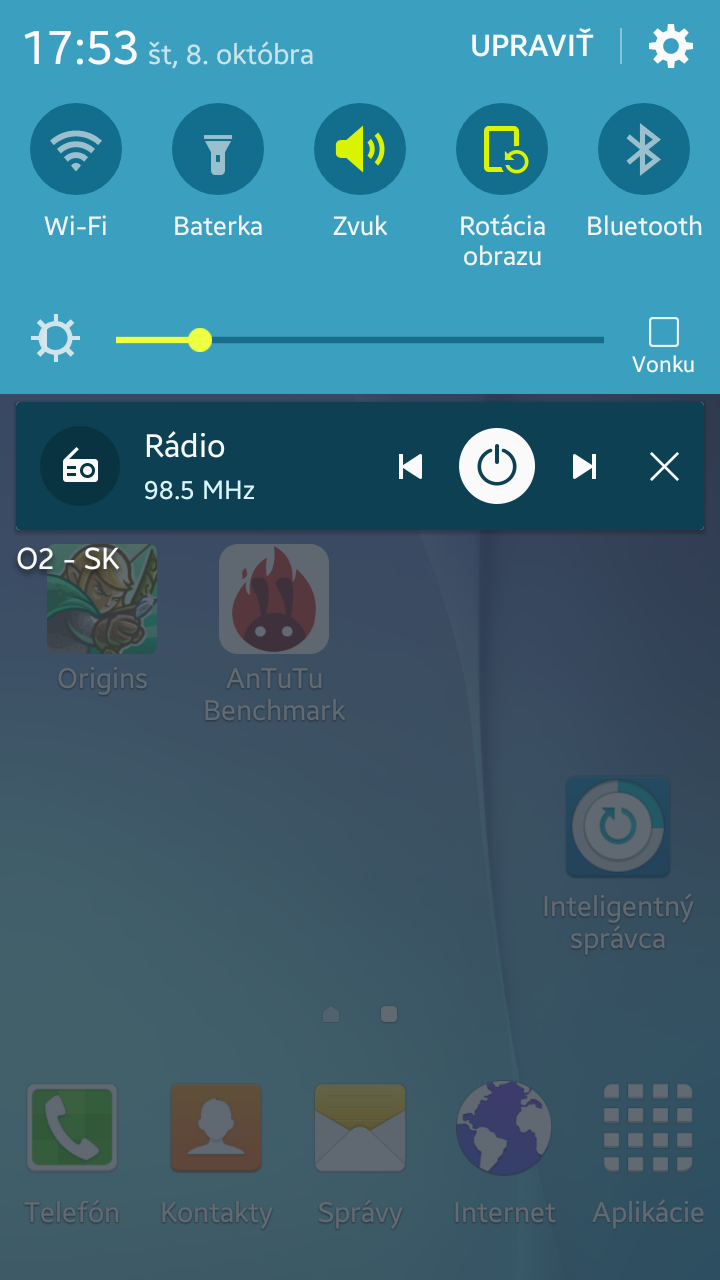The height and width of the screenshot is (1280, 720).
Task: Enable Bluetooth quick setting
Action: point(644,150)
